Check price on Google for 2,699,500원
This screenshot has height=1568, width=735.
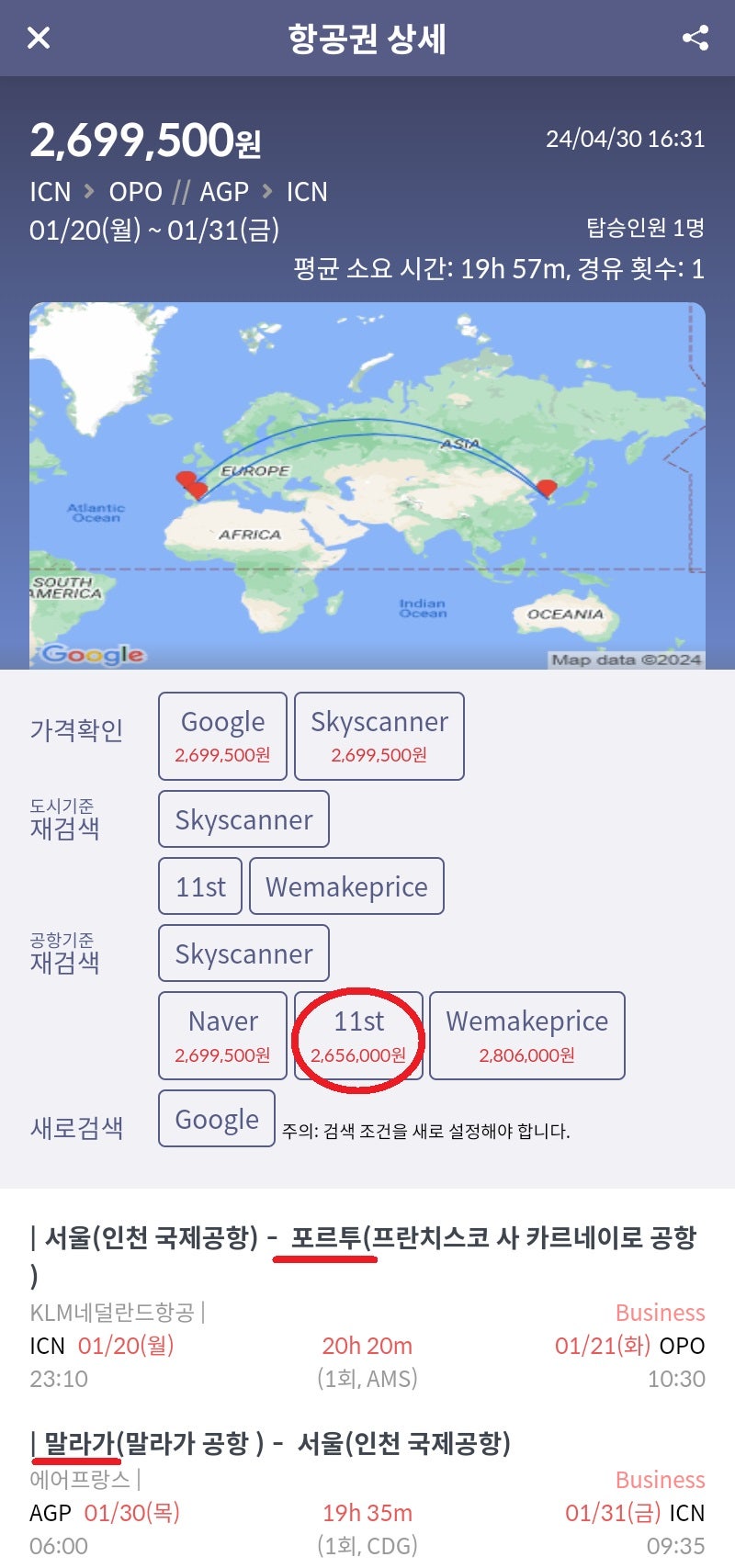[x=222, y=736]
